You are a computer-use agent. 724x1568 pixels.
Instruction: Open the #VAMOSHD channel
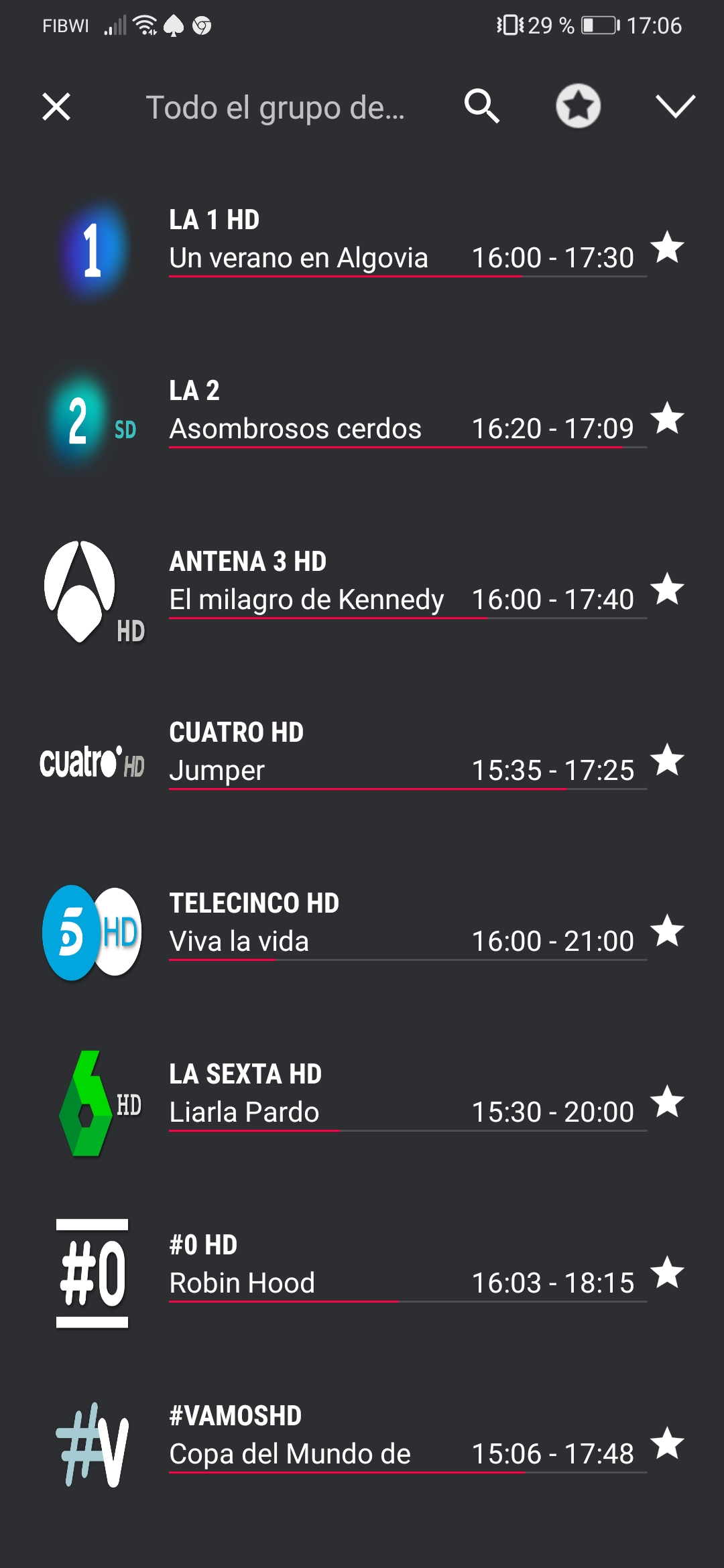point(335,1437)
